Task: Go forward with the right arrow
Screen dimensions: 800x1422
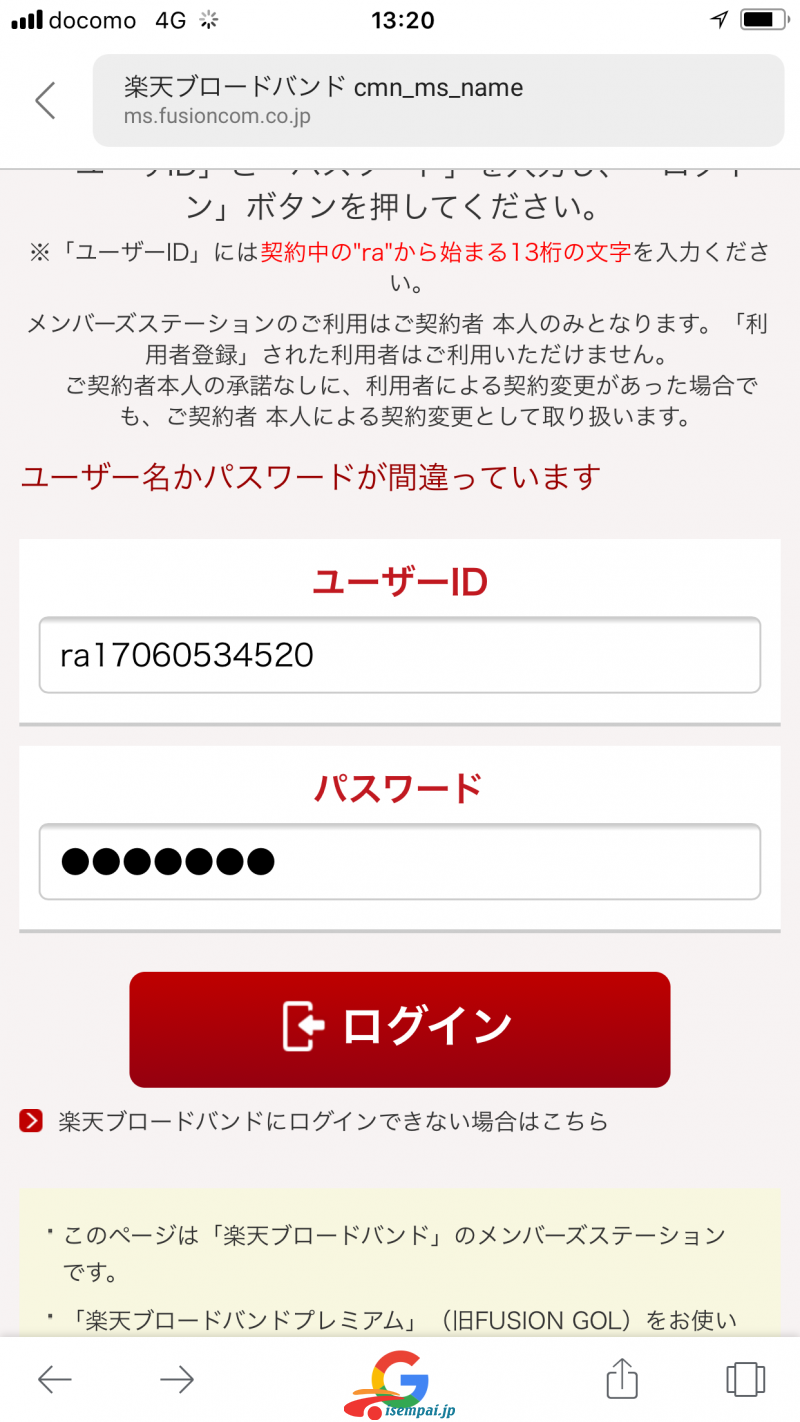Action: click(x=177, y=1380)
